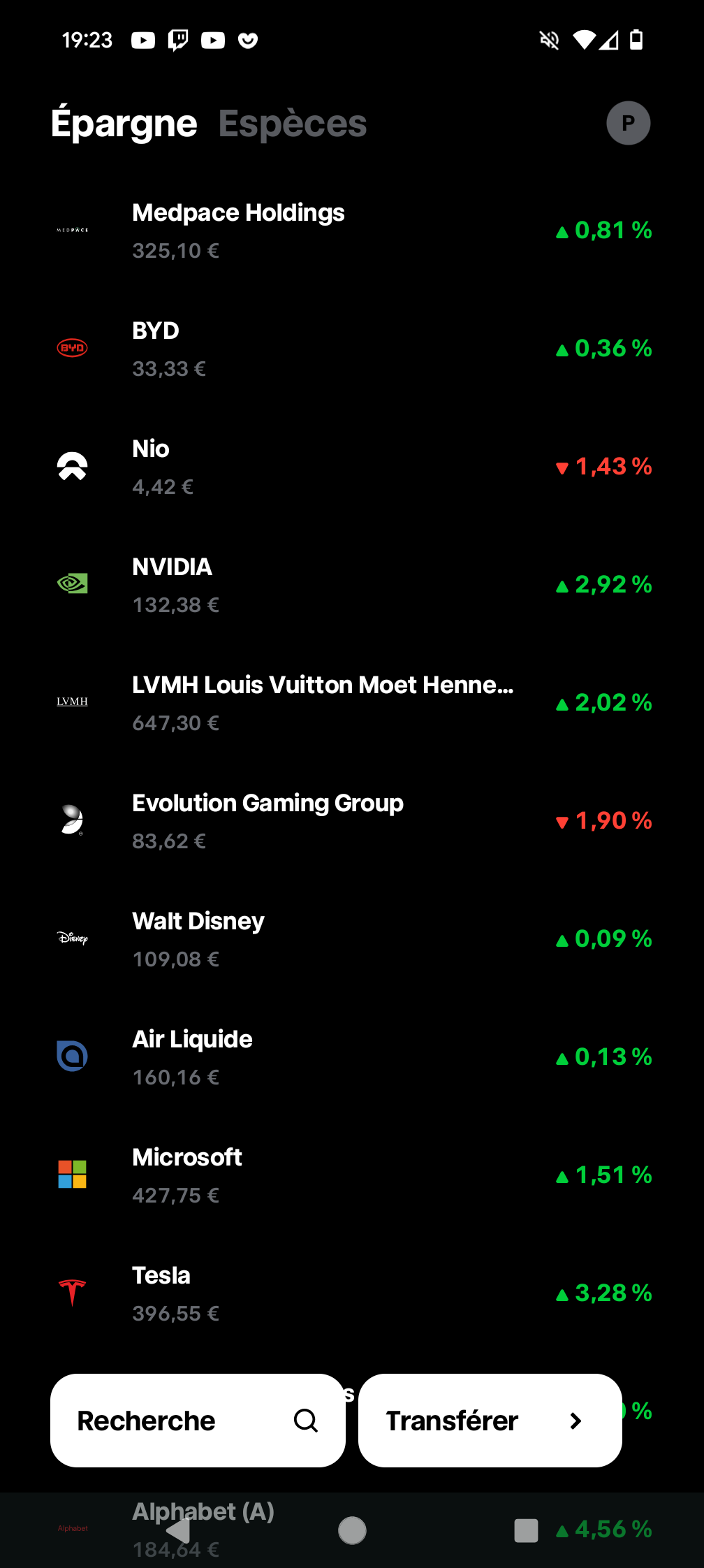Tap the Transférer button
The height and width of the screenshot is (1568, 704).
490,1421
